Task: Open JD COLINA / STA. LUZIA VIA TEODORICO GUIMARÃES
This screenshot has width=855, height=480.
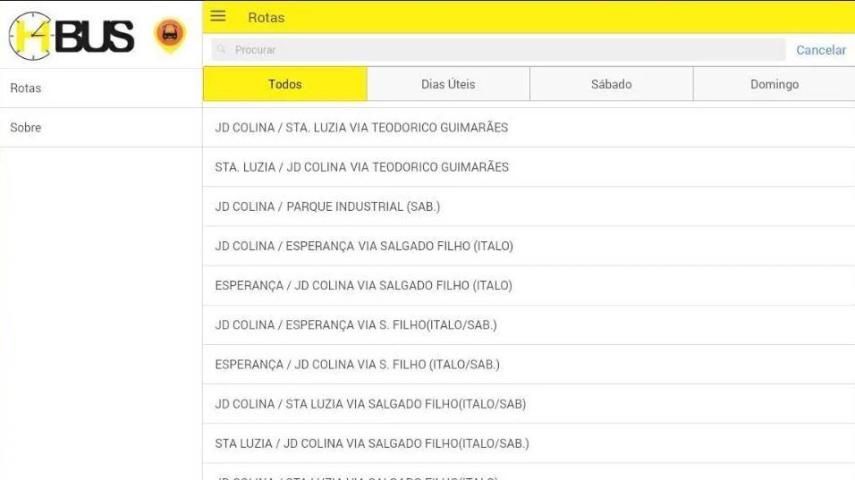Action: (x=361, y=128)
